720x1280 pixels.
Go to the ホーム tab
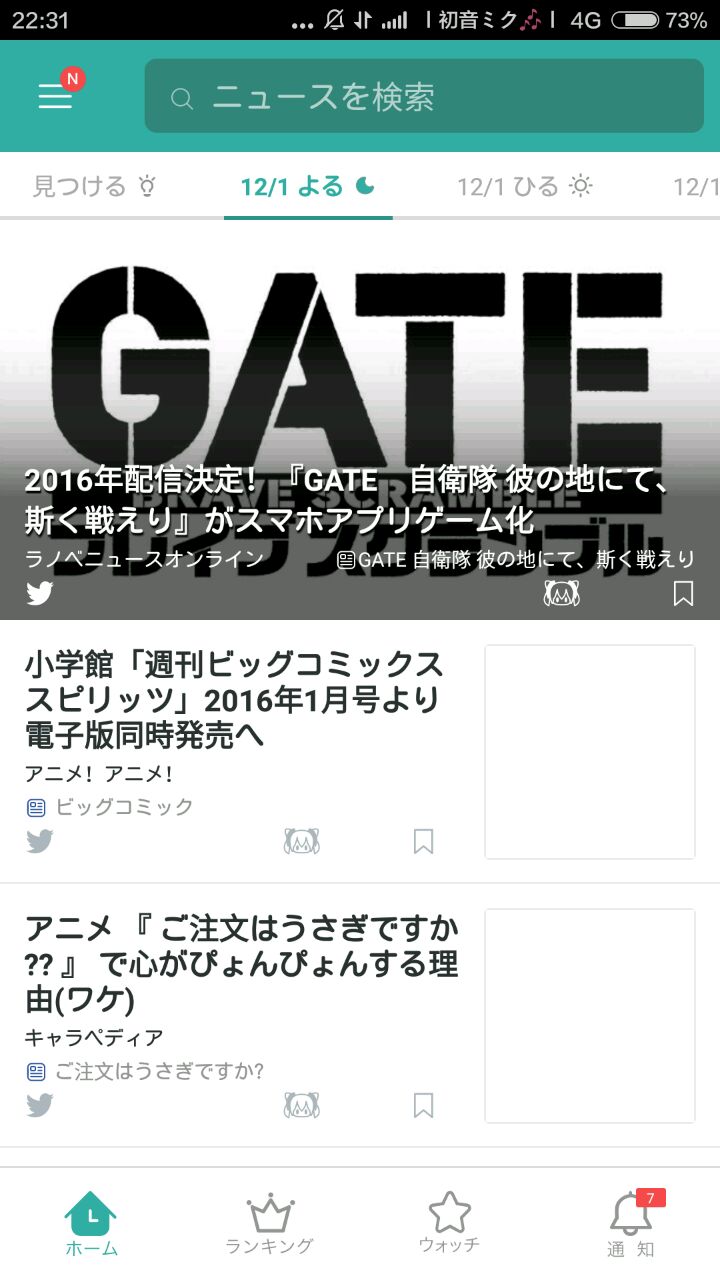tap(91, 1223)
